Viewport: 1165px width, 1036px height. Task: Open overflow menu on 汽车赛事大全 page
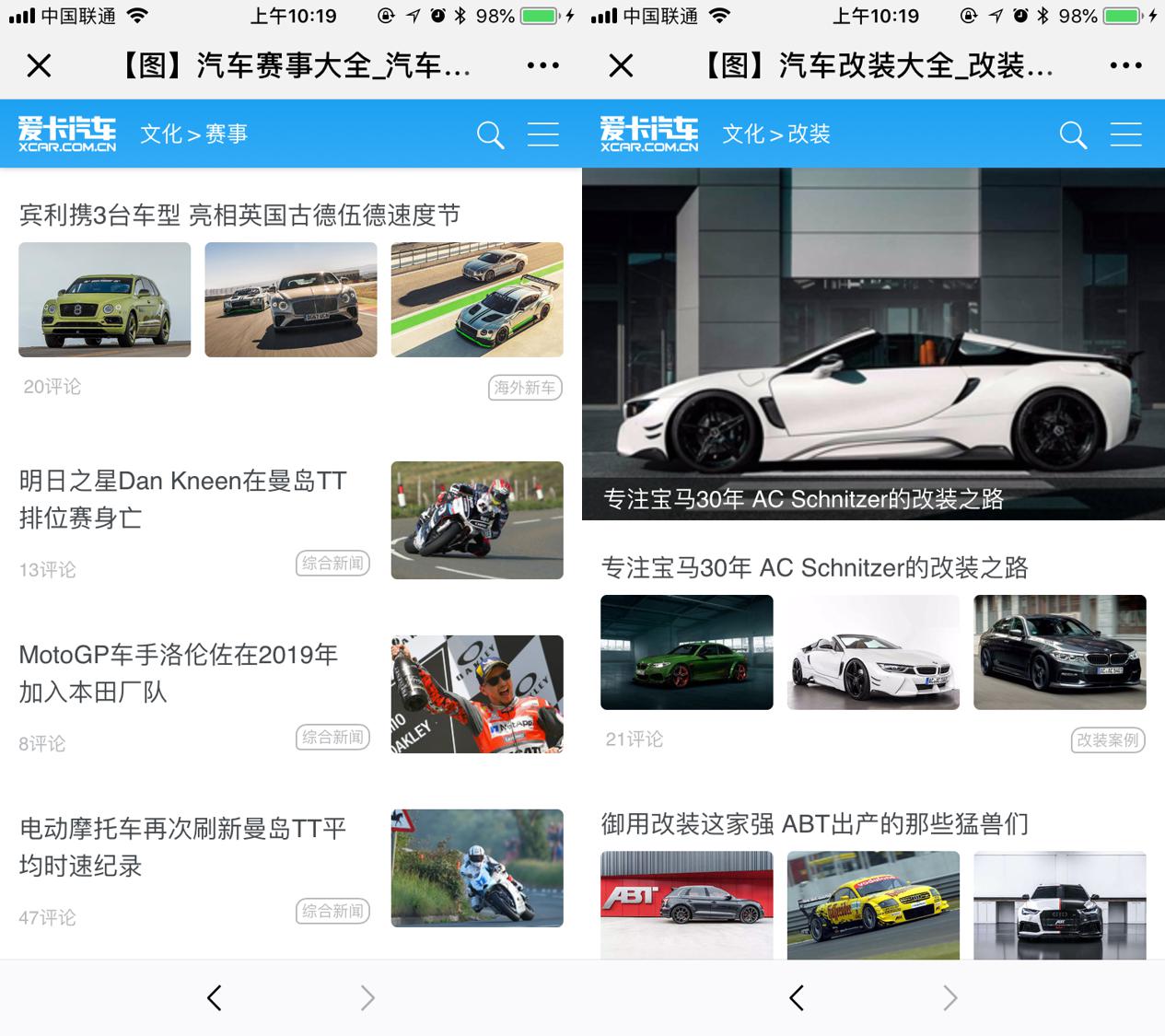click(x=542, y=65)
